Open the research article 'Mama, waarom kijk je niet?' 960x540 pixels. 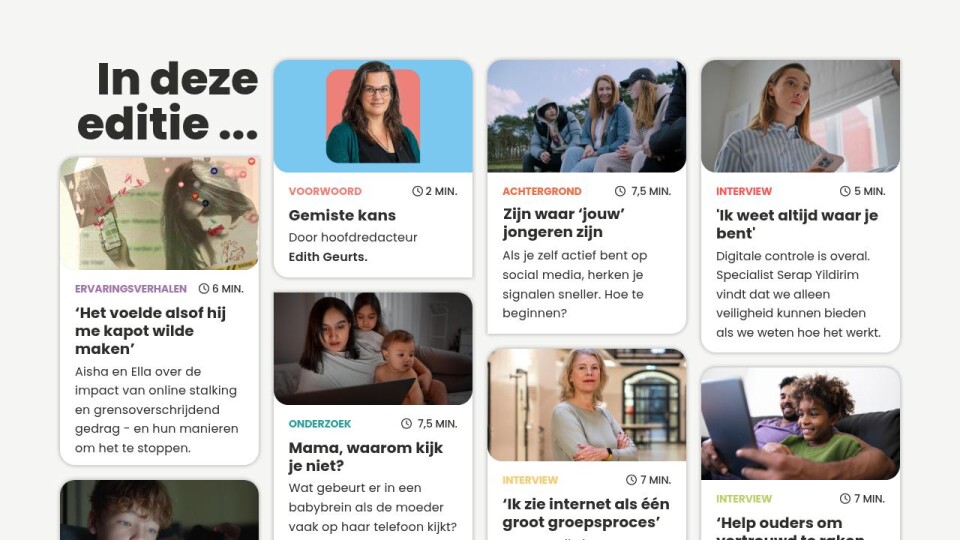(365, 456)
